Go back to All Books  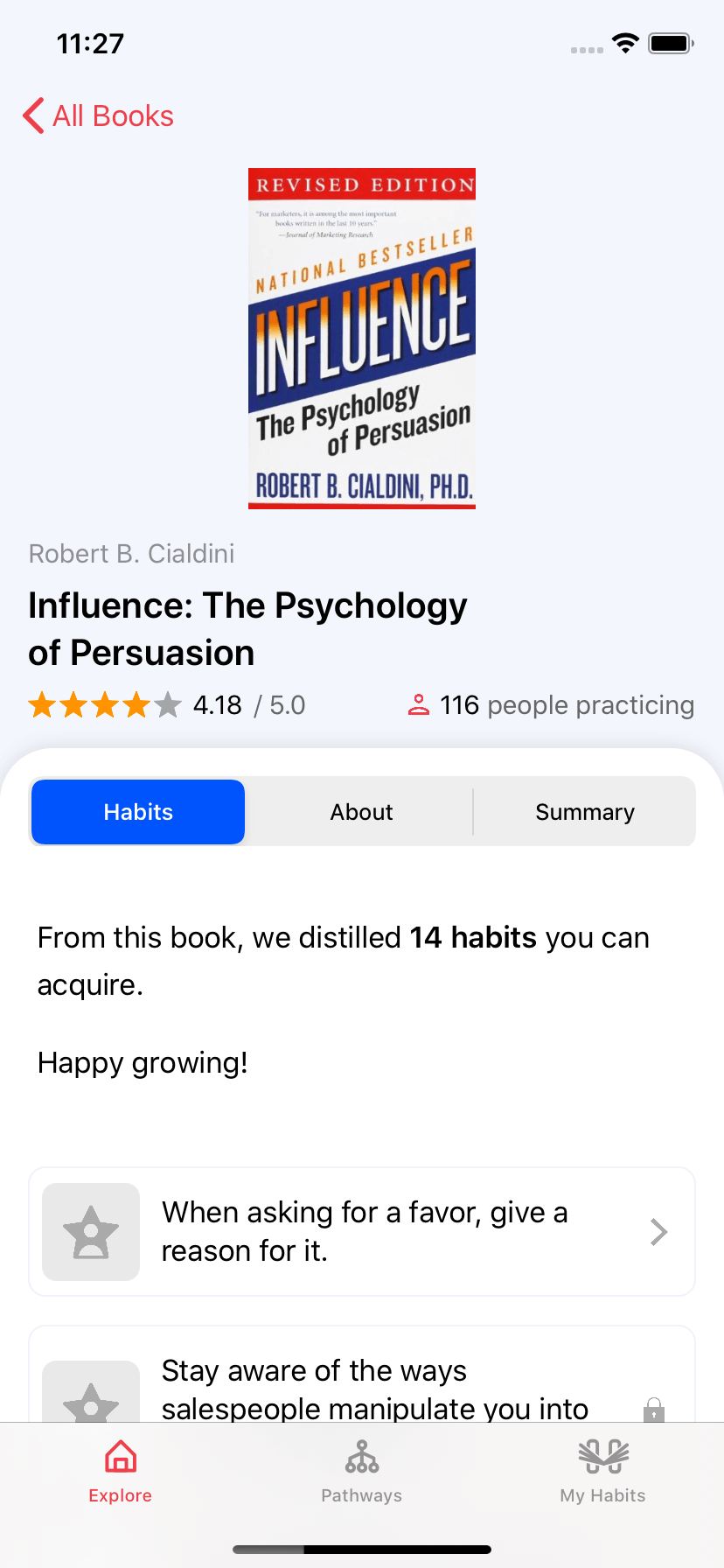[98, 115]
